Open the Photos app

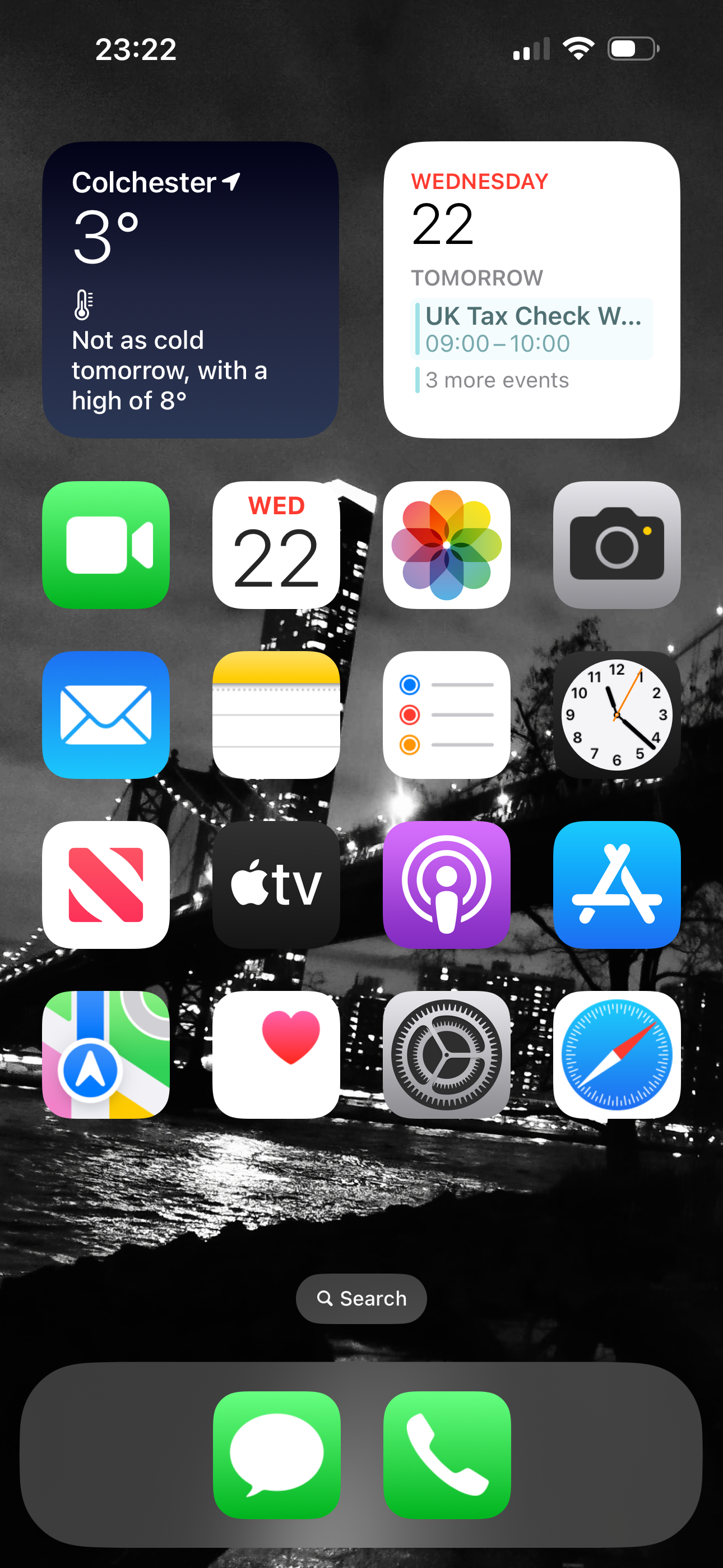pos(446,545)
